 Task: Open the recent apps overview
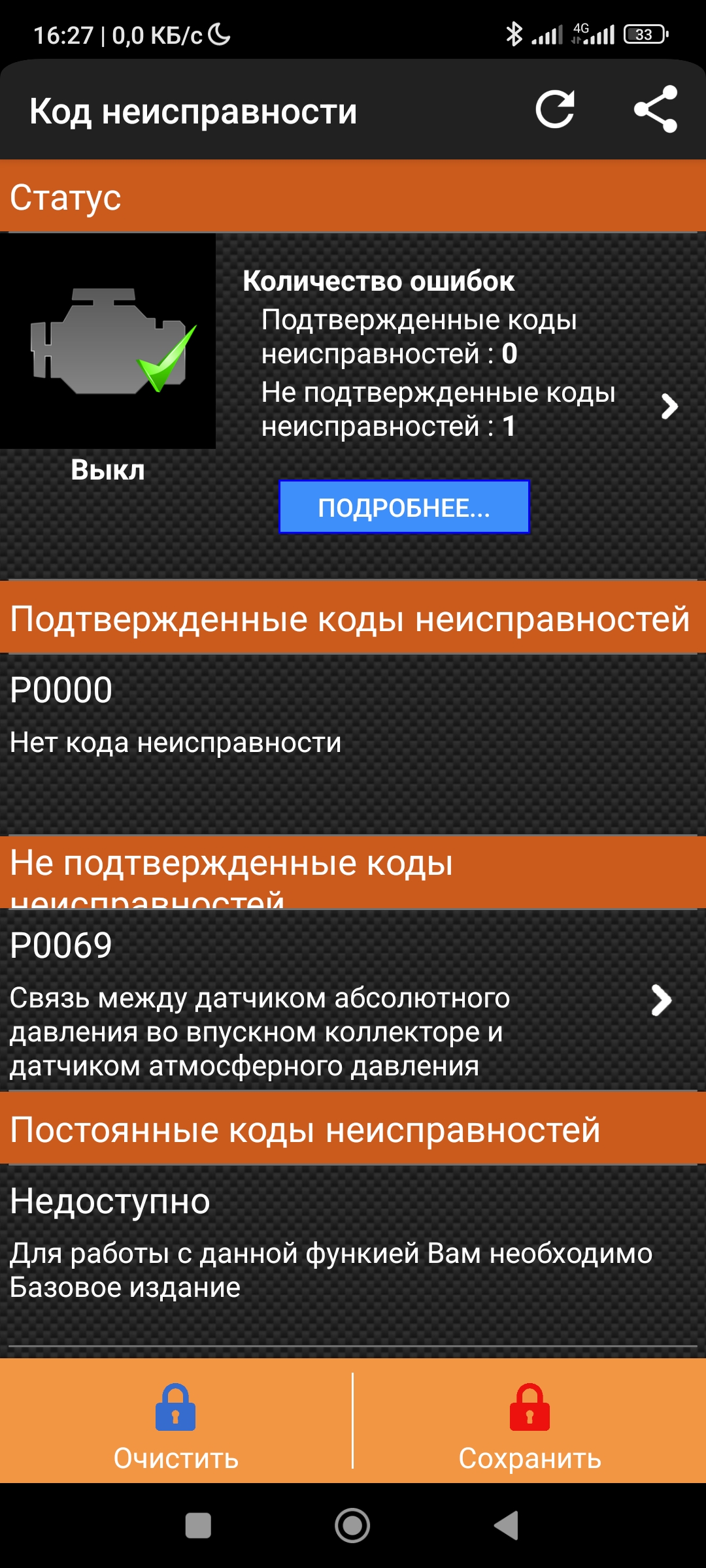click(198, 1526)
